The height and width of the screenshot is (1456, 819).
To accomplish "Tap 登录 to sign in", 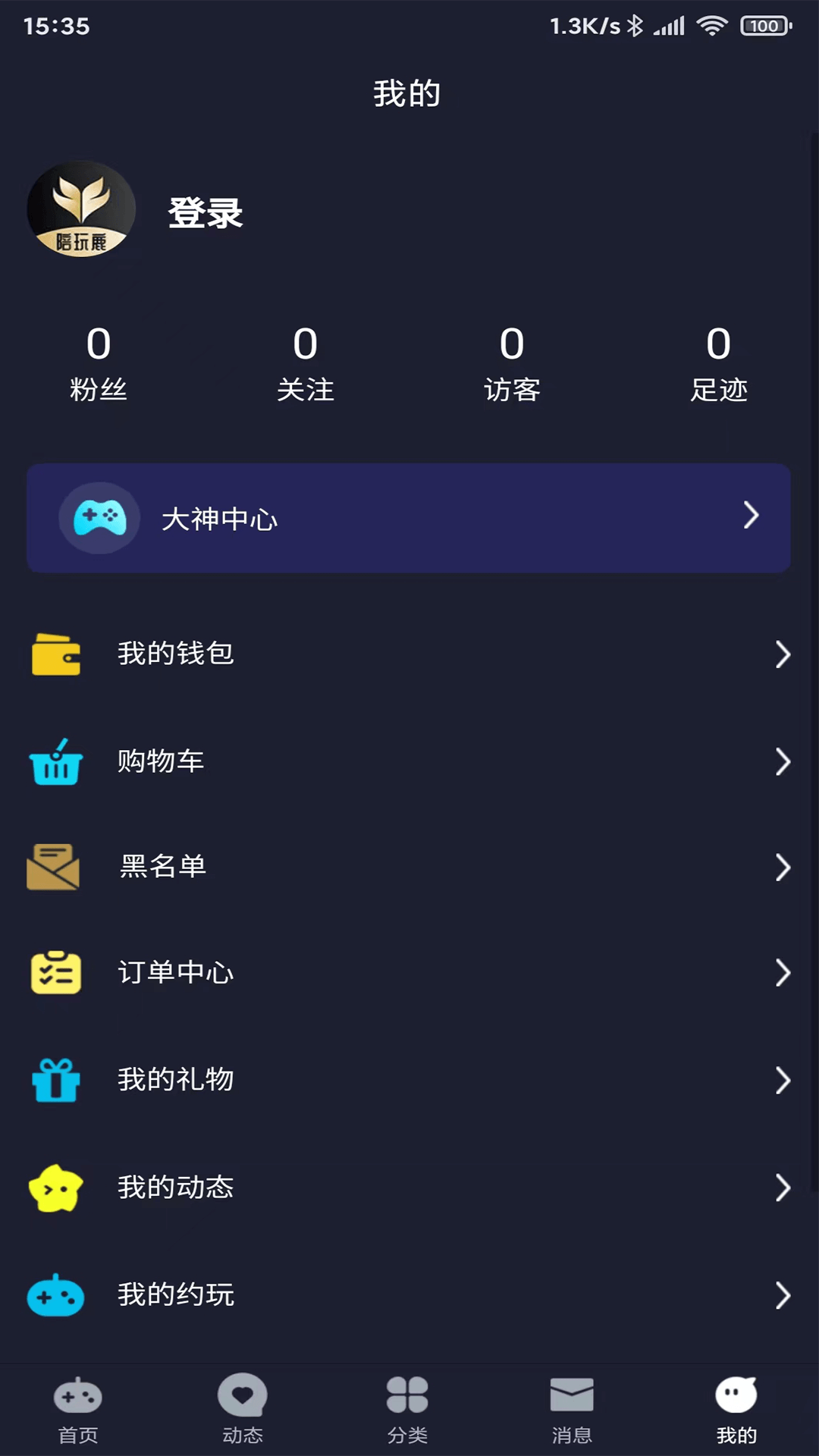I will 205,213.
